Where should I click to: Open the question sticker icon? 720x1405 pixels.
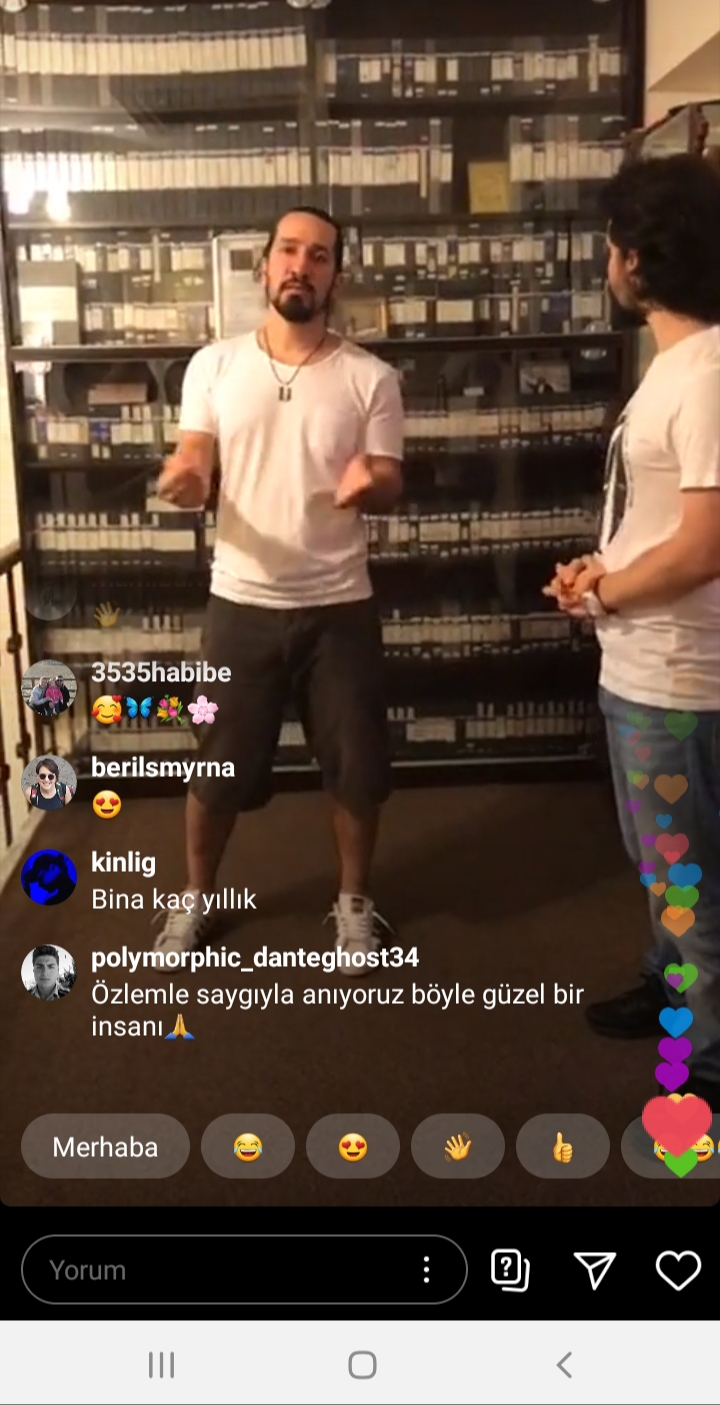(x=510, y=1270)
